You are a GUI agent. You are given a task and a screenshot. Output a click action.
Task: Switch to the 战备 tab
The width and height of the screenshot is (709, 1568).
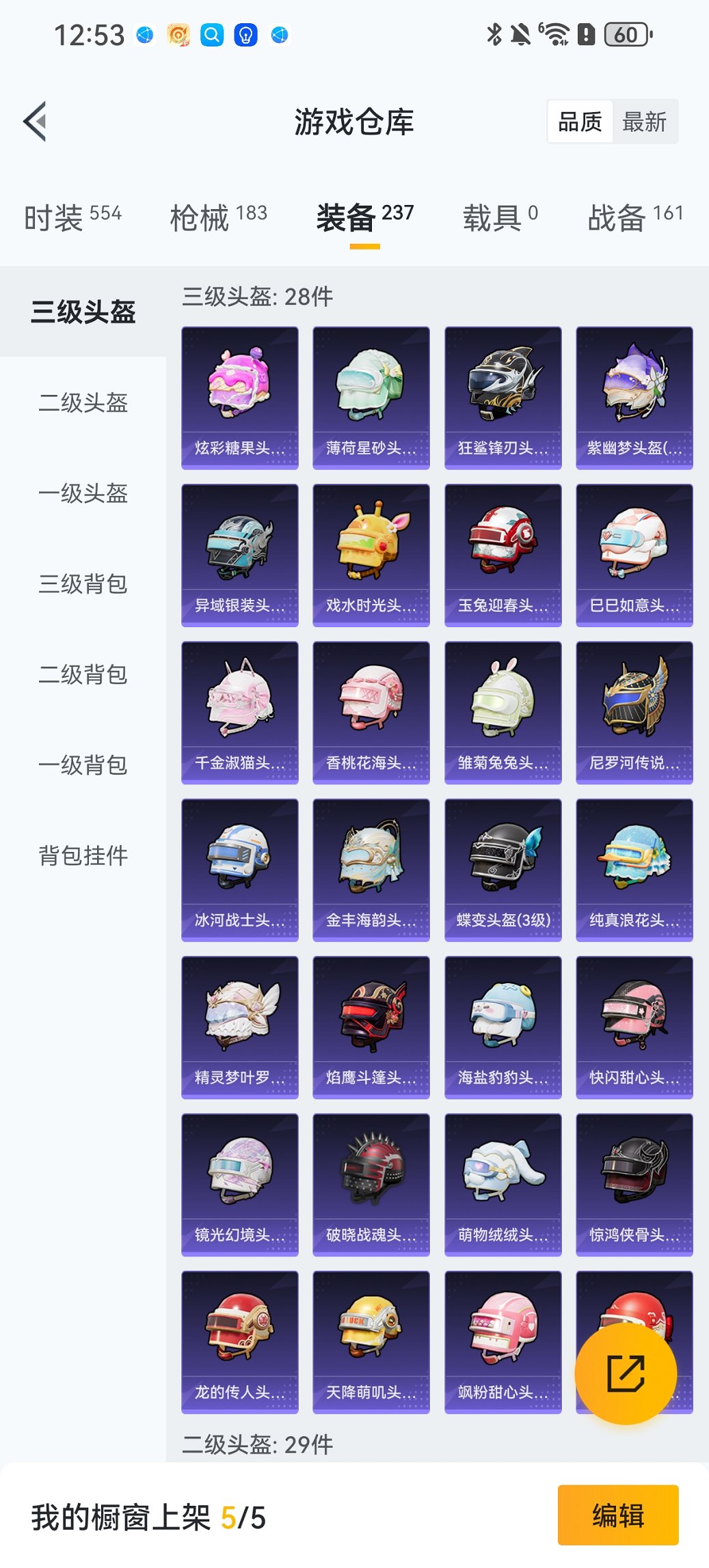coord(635,217)
